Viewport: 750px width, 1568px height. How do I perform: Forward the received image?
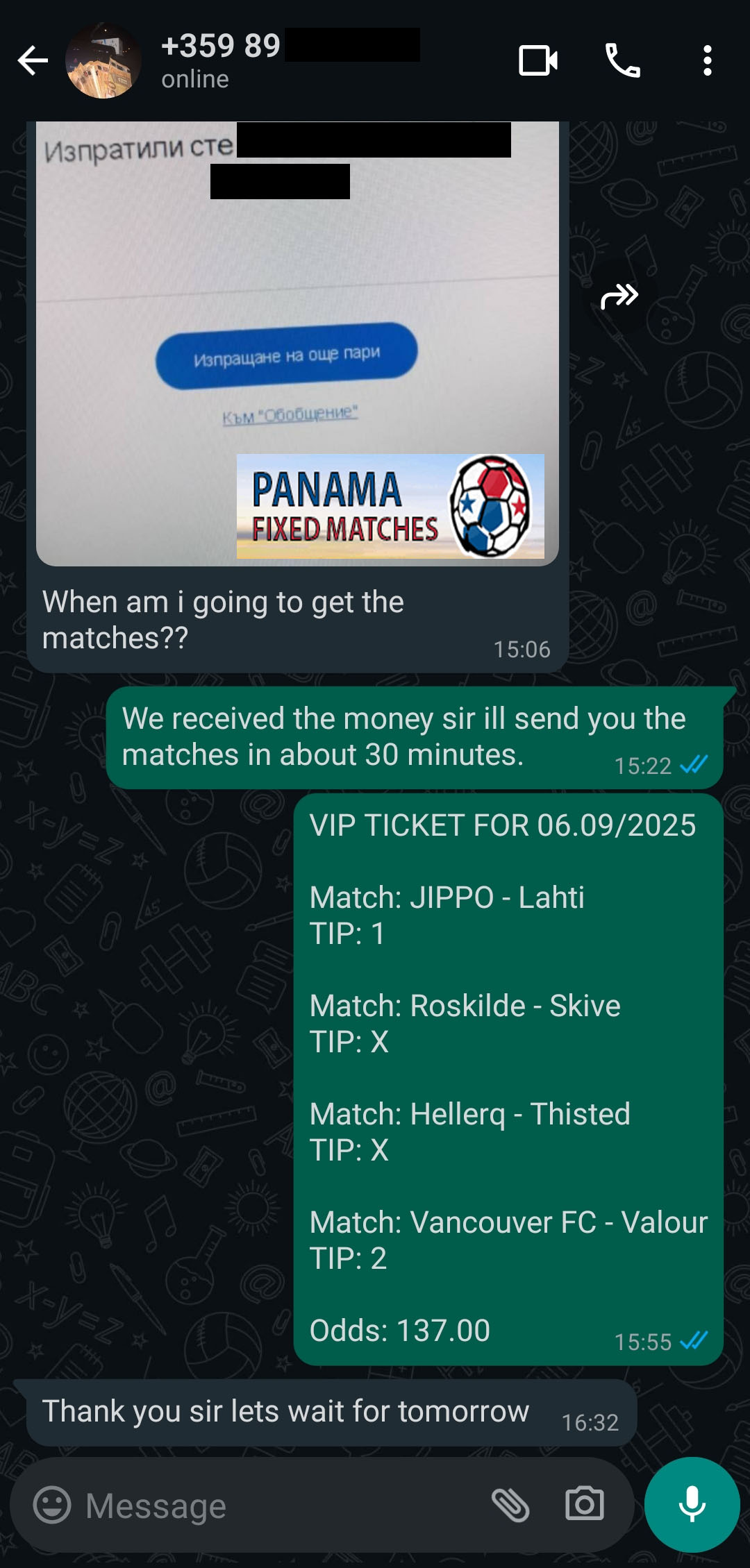619,296
